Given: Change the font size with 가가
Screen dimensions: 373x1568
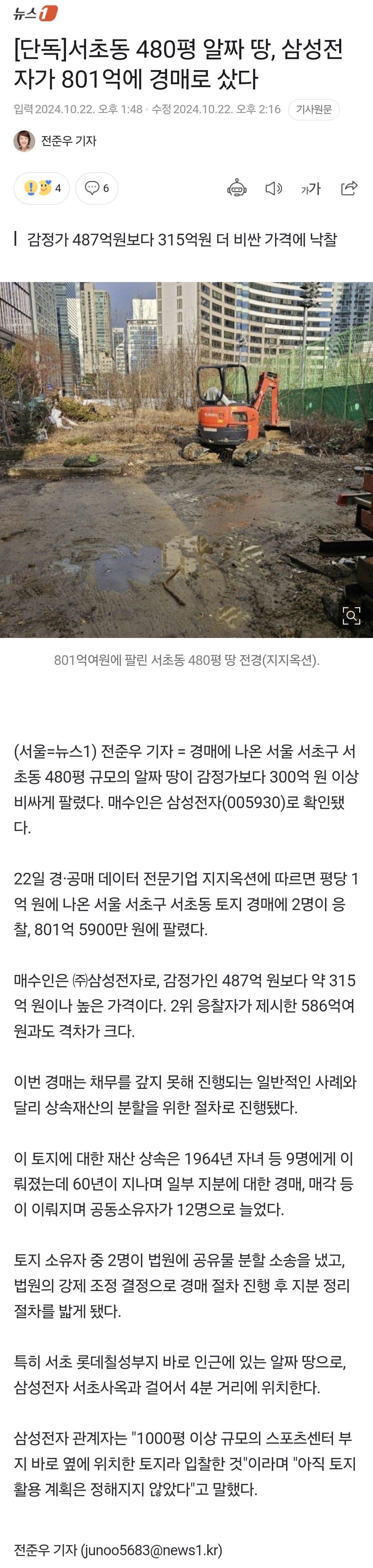Looking at the screenshot, I should click(x=310, y=189).
